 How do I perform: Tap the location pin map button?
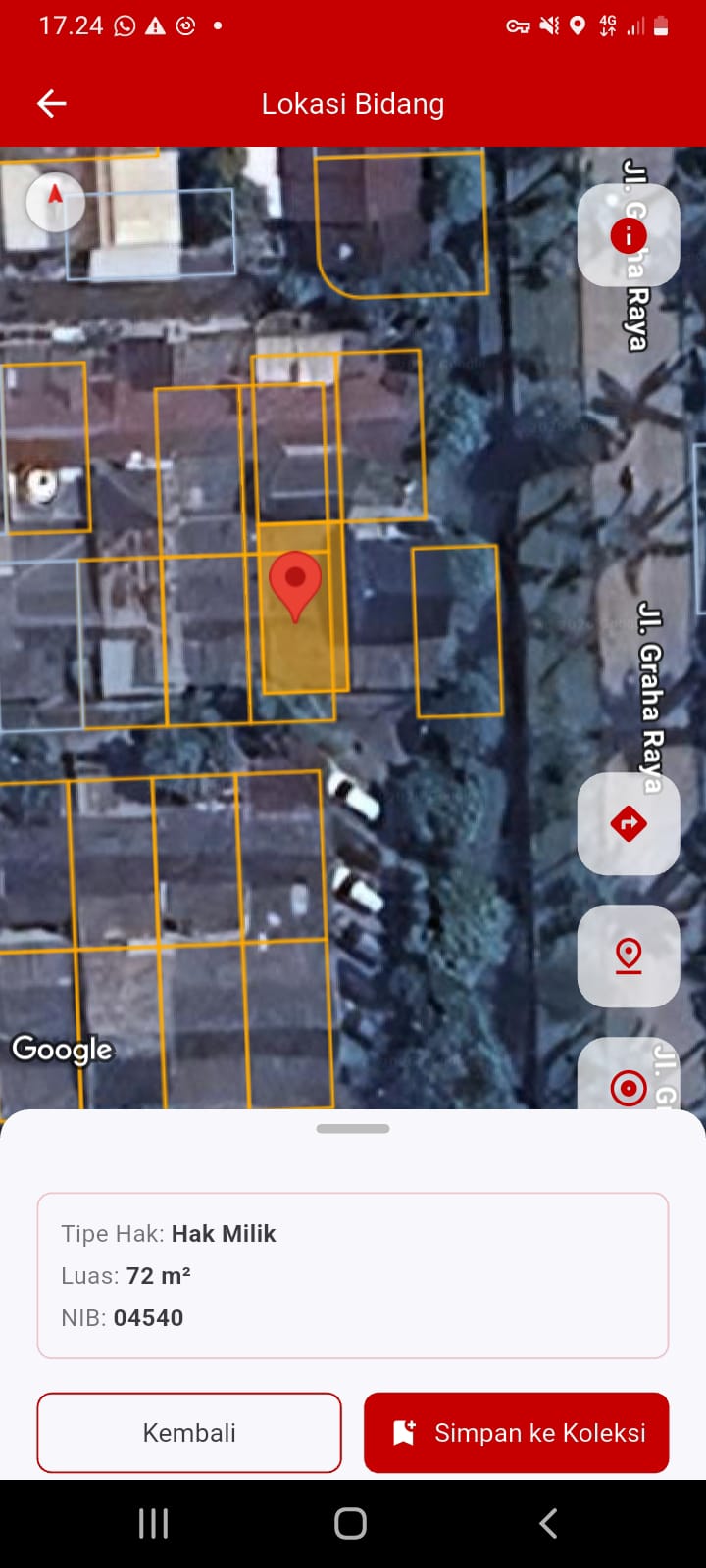point(629,955)
